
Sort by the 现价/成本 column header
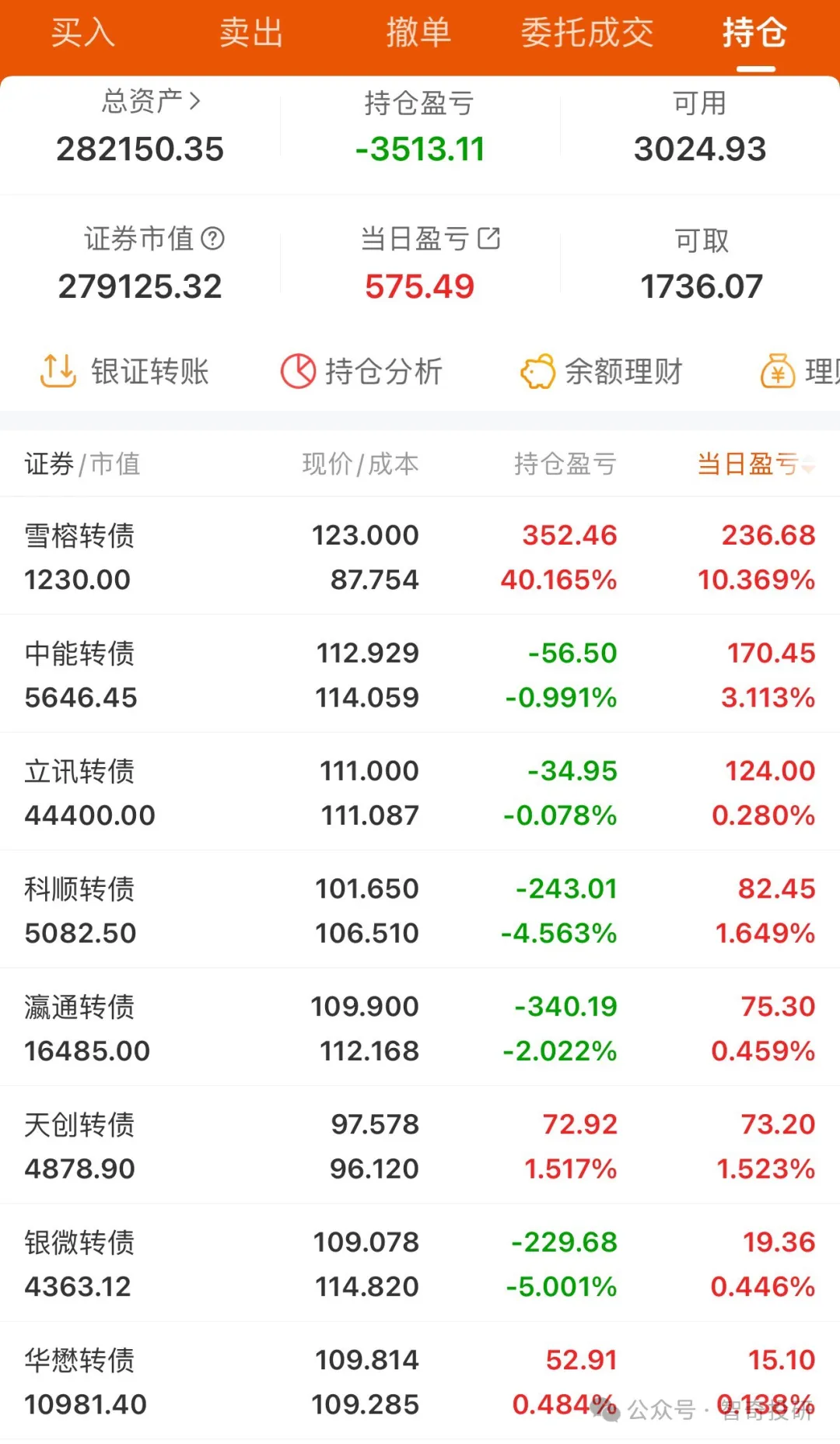[361, 464]
